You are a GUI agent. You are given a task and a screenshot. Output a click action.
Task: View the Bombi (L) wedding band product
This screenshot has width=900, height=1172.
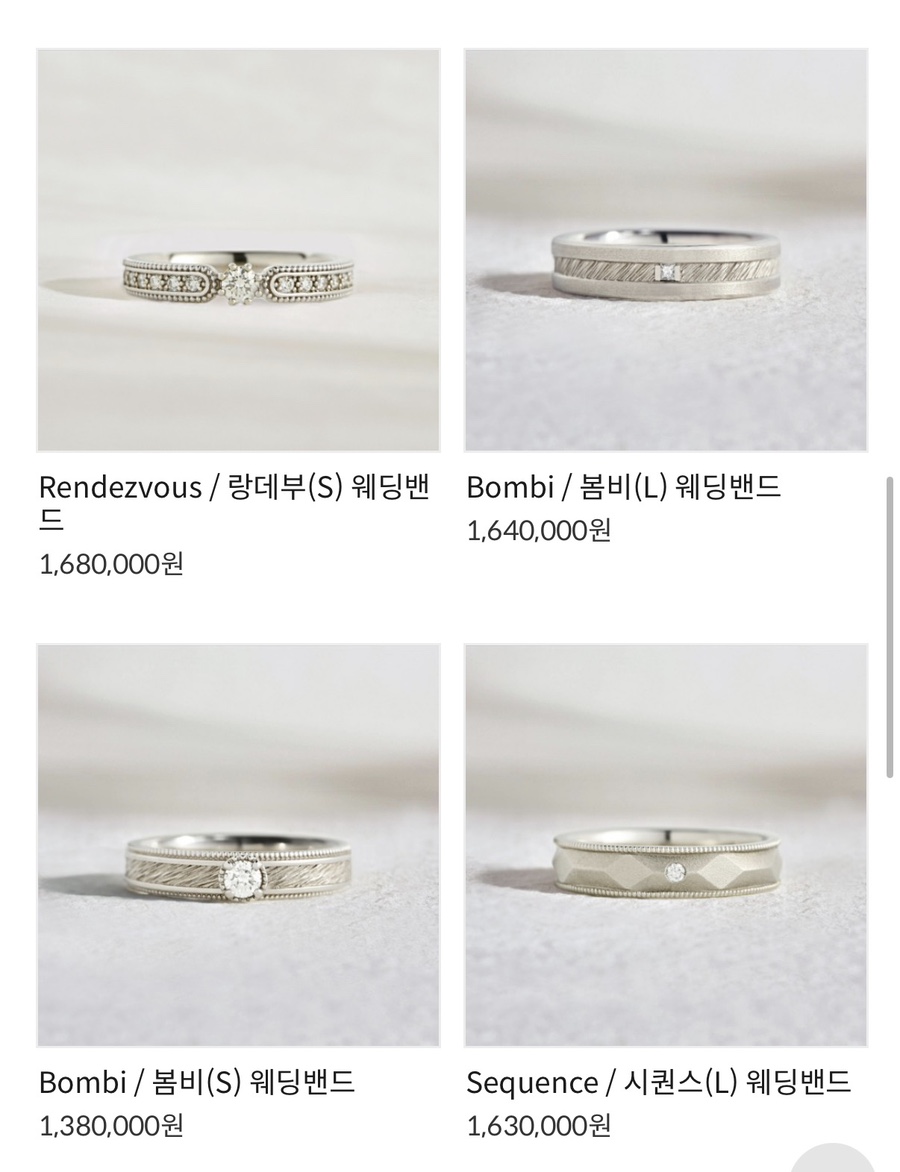click(x=665, y=250)
